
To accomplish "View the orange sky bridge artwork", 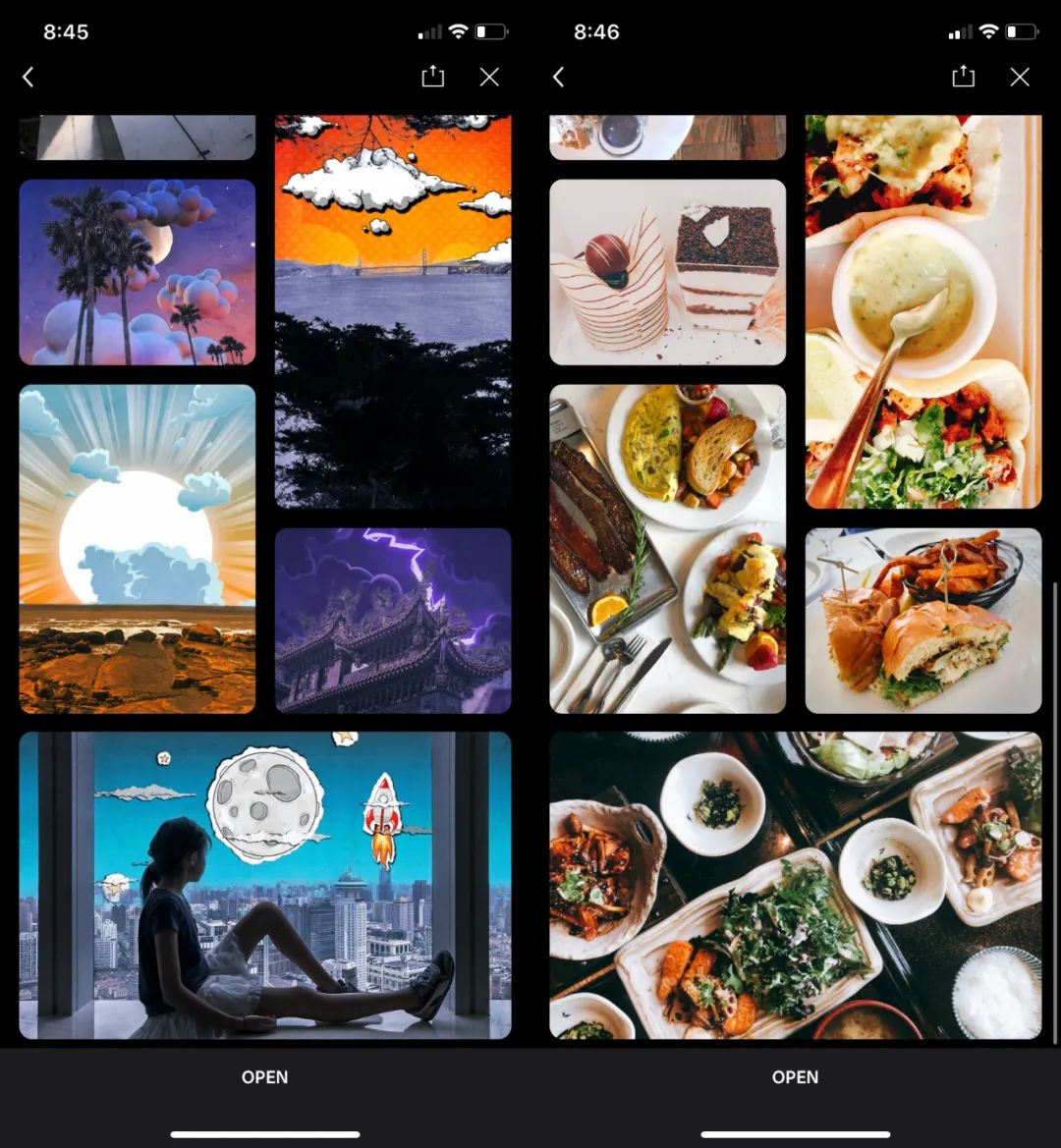I will 393,311.
